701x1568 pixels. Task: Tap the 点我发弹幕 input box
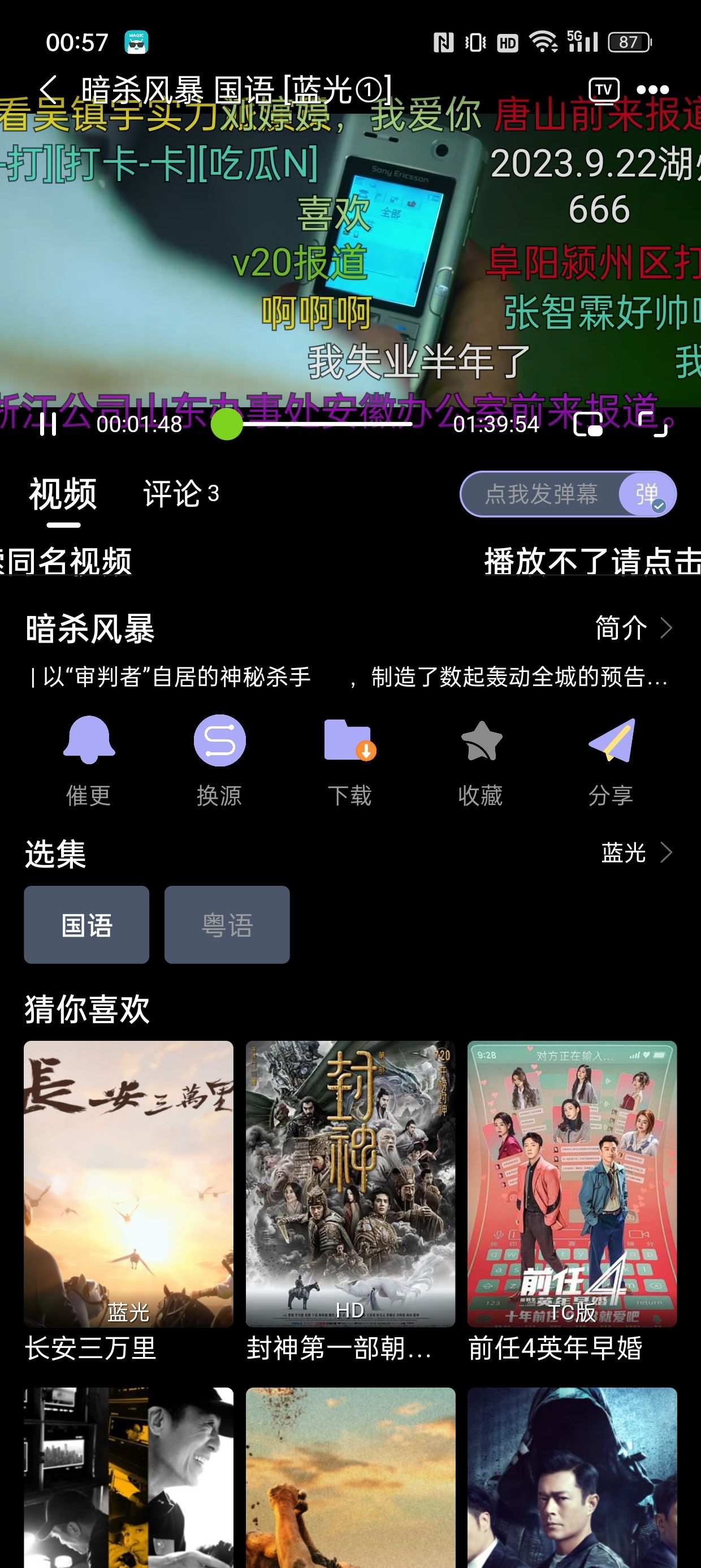click(x=540, y=494)
